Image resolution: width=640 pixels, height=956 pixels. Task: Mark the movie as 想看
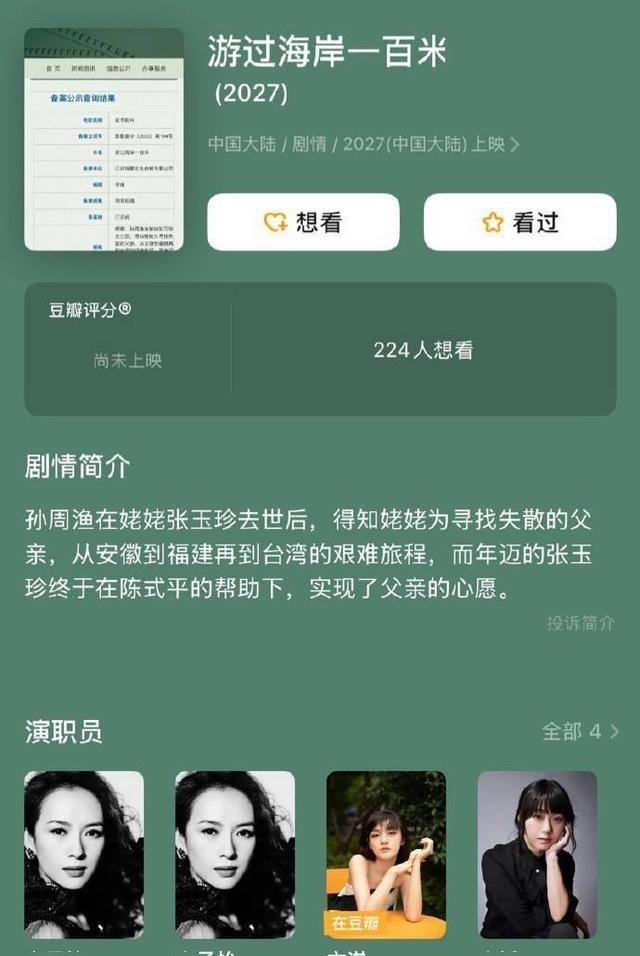[303, 222]
